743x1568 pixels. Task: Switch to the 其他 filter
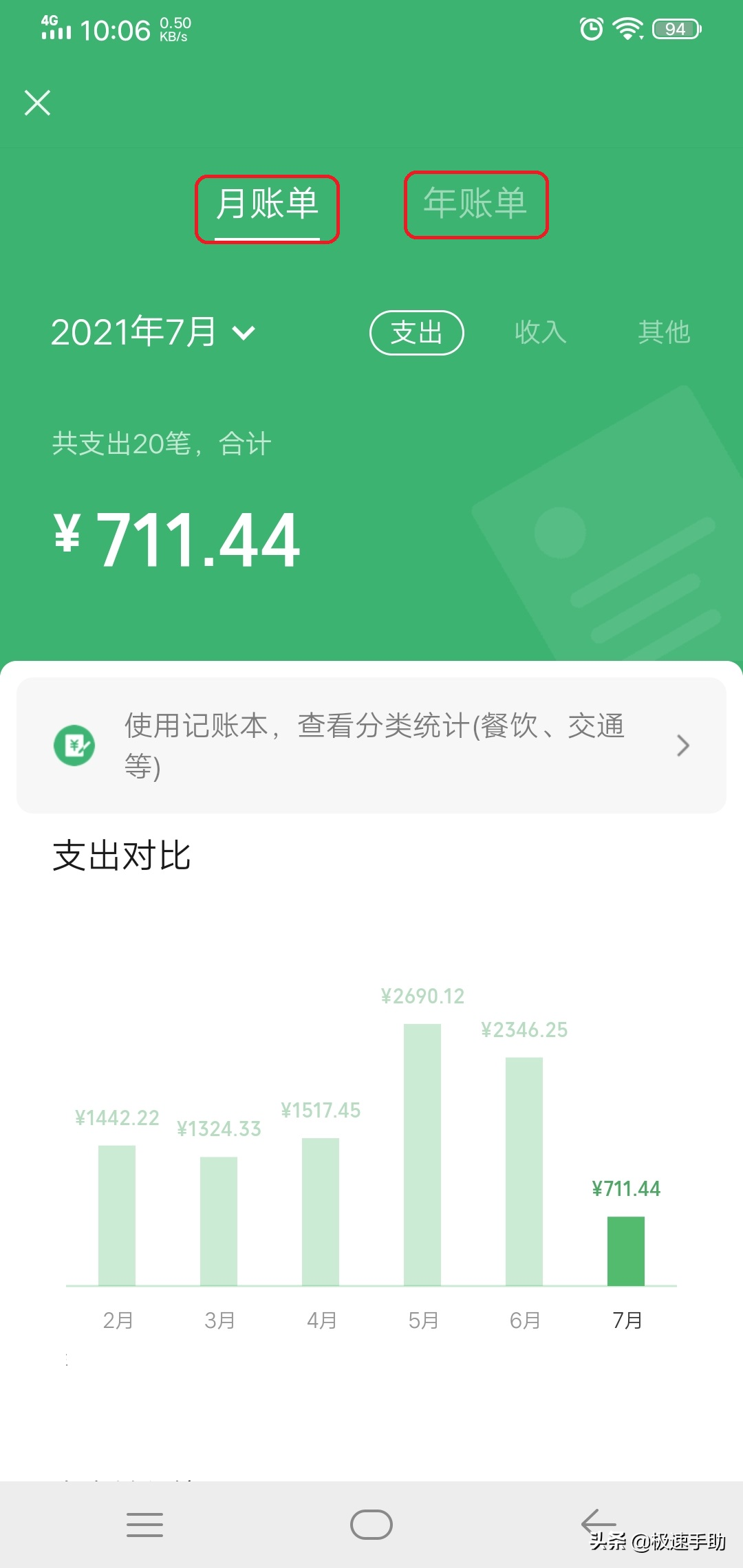pos(665,332)
